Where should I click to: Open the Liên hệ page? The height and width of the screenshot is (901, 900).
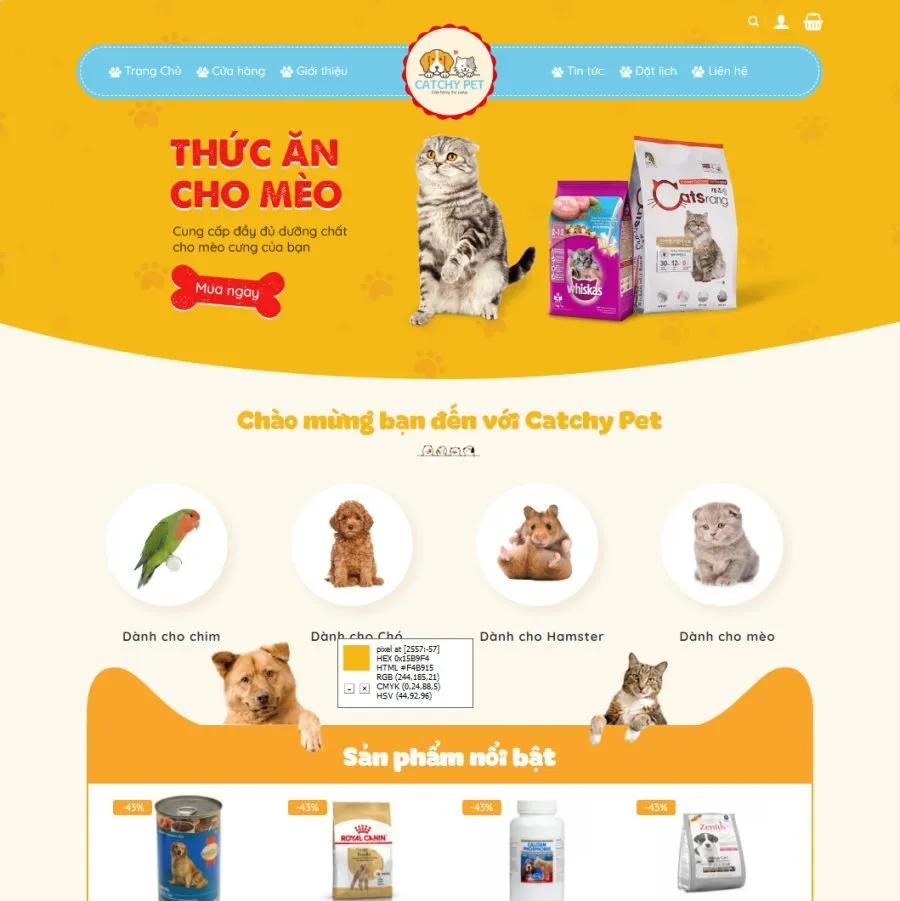720,71
